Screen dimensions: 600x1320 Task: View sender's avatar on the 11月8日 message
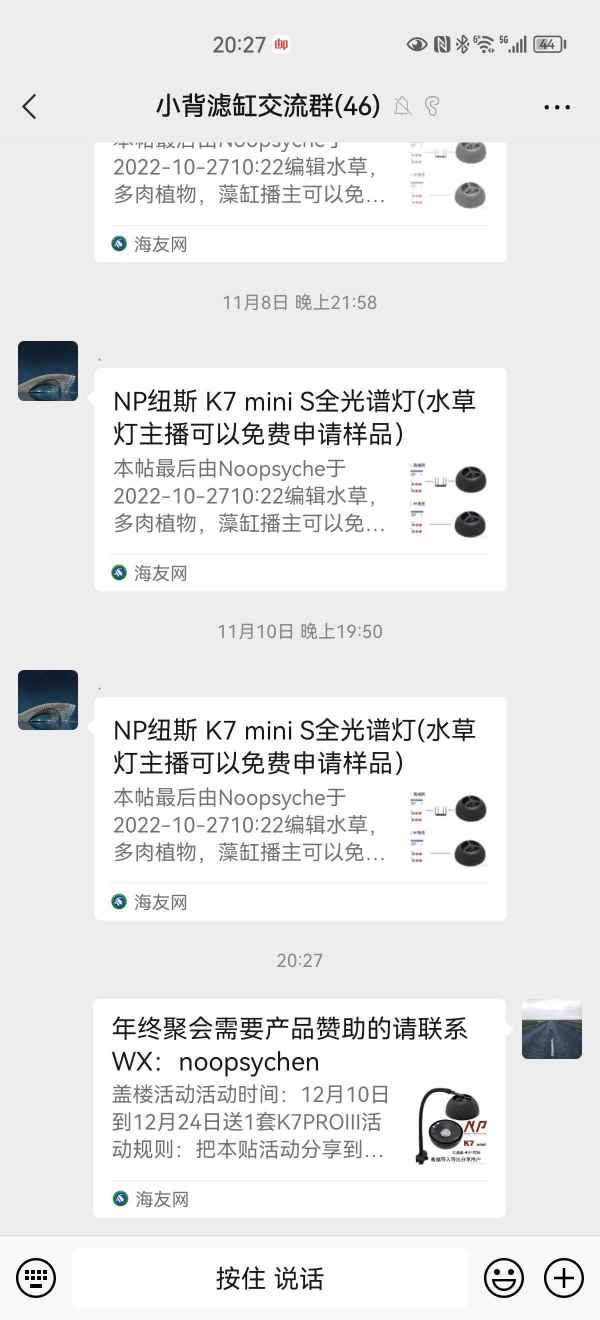click(x=48, y=371)
